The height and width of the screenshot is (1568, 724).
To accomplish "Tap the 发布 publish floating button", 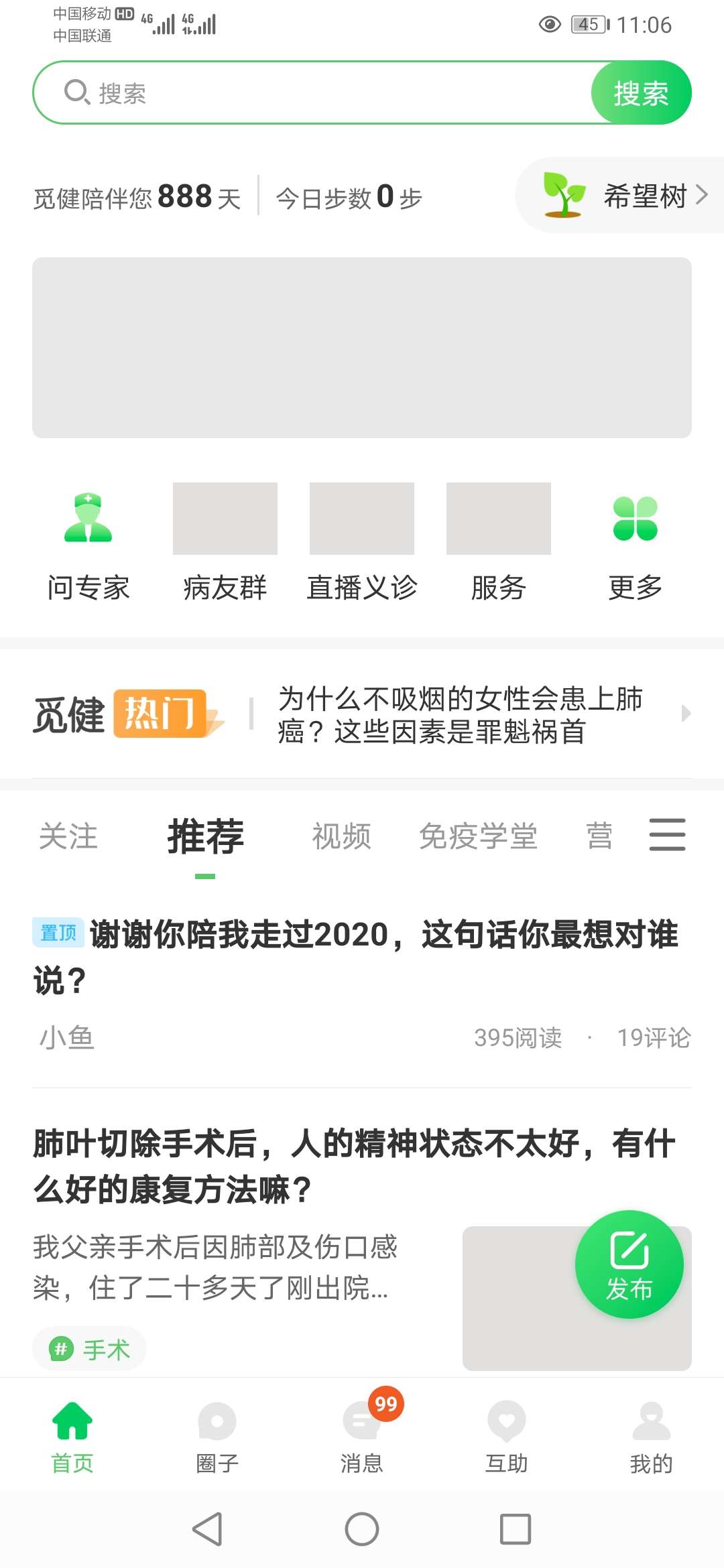I will (x=631, y=1265).
